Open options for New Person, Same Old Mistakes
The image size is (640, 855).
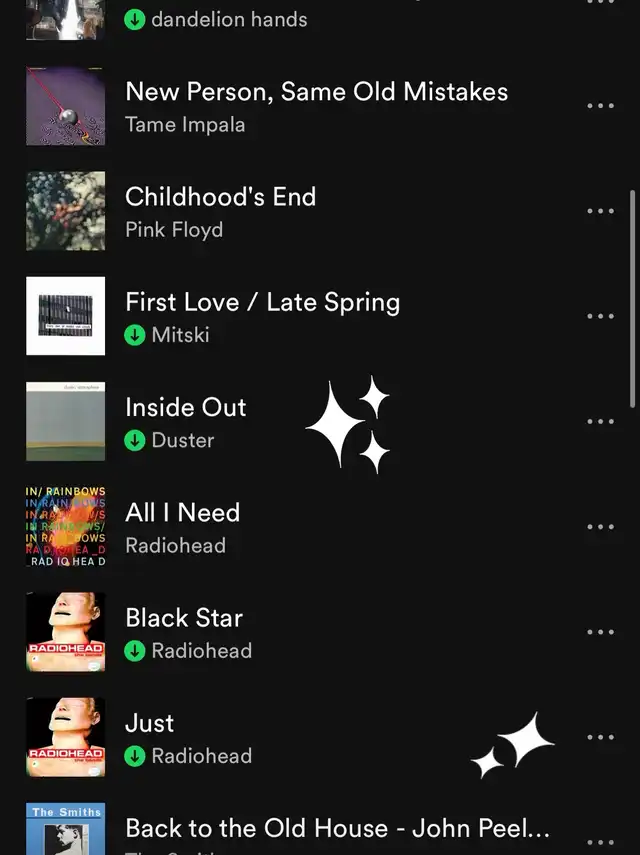click(600, 106)
